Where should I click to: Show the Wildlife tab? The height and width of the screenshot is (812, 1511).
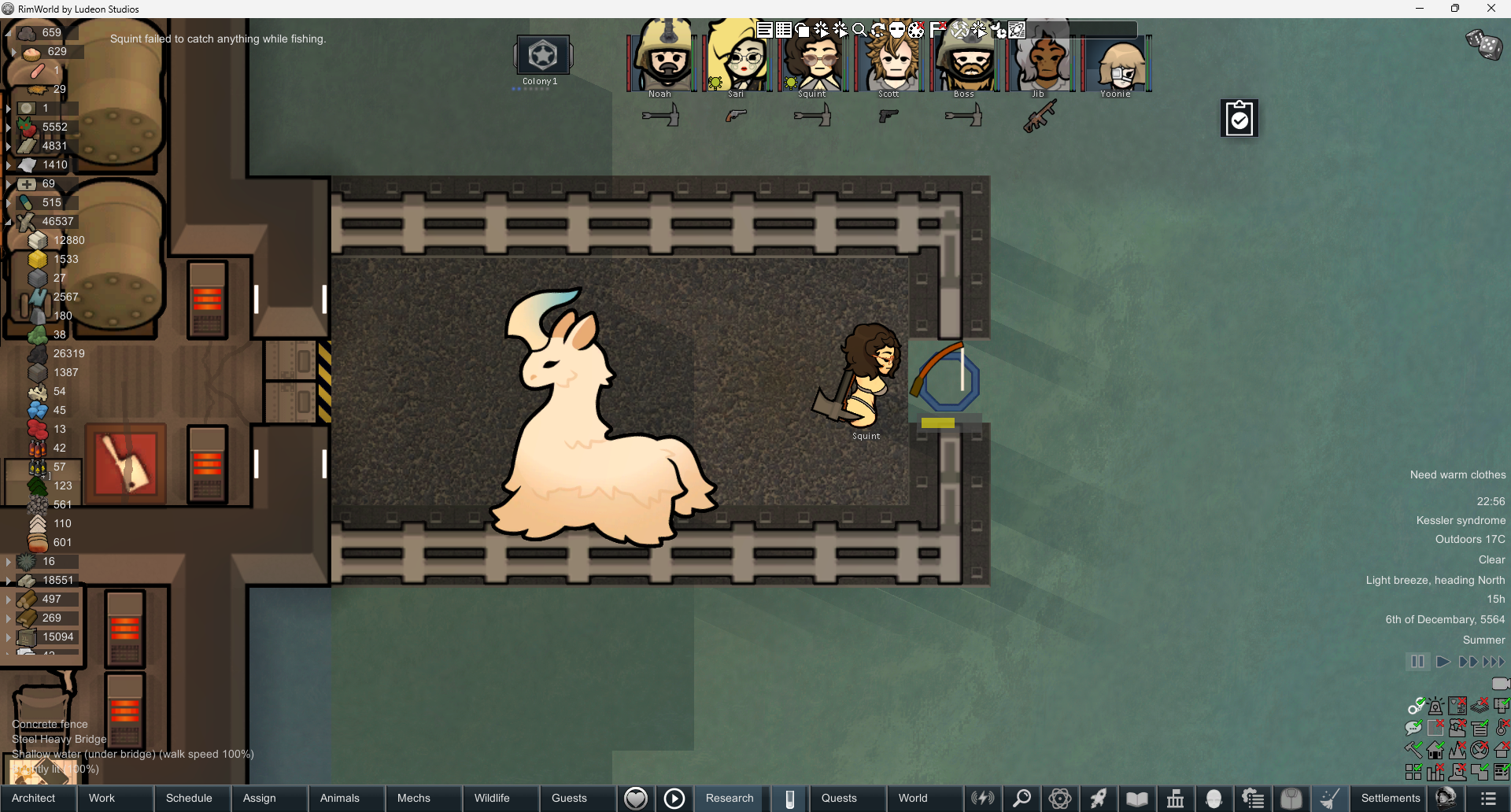click(492, 798)
